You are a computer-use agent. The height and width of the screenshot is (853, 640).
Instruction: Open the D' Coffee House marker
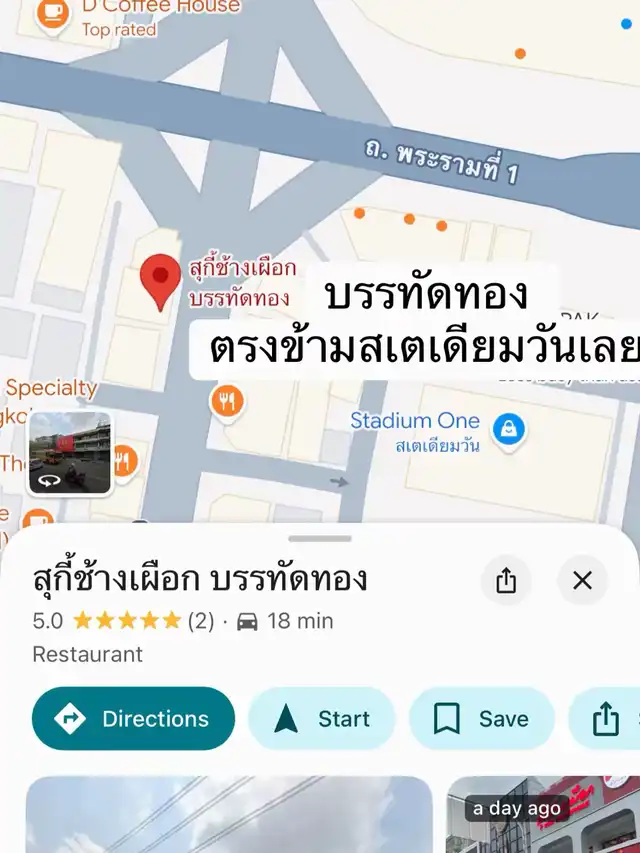(53, 12)
